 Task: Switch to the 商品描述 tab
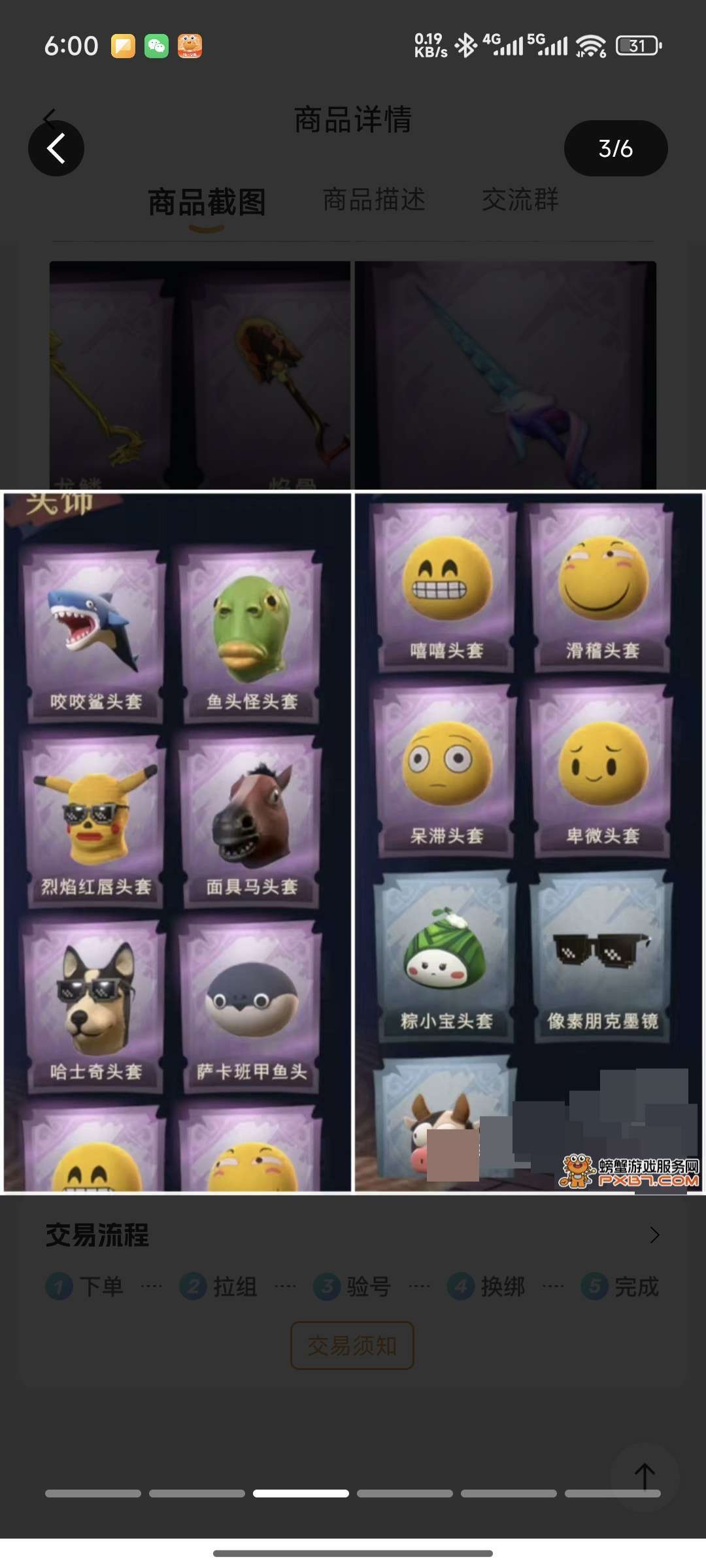pyautogui.click(x=374, y=200)
